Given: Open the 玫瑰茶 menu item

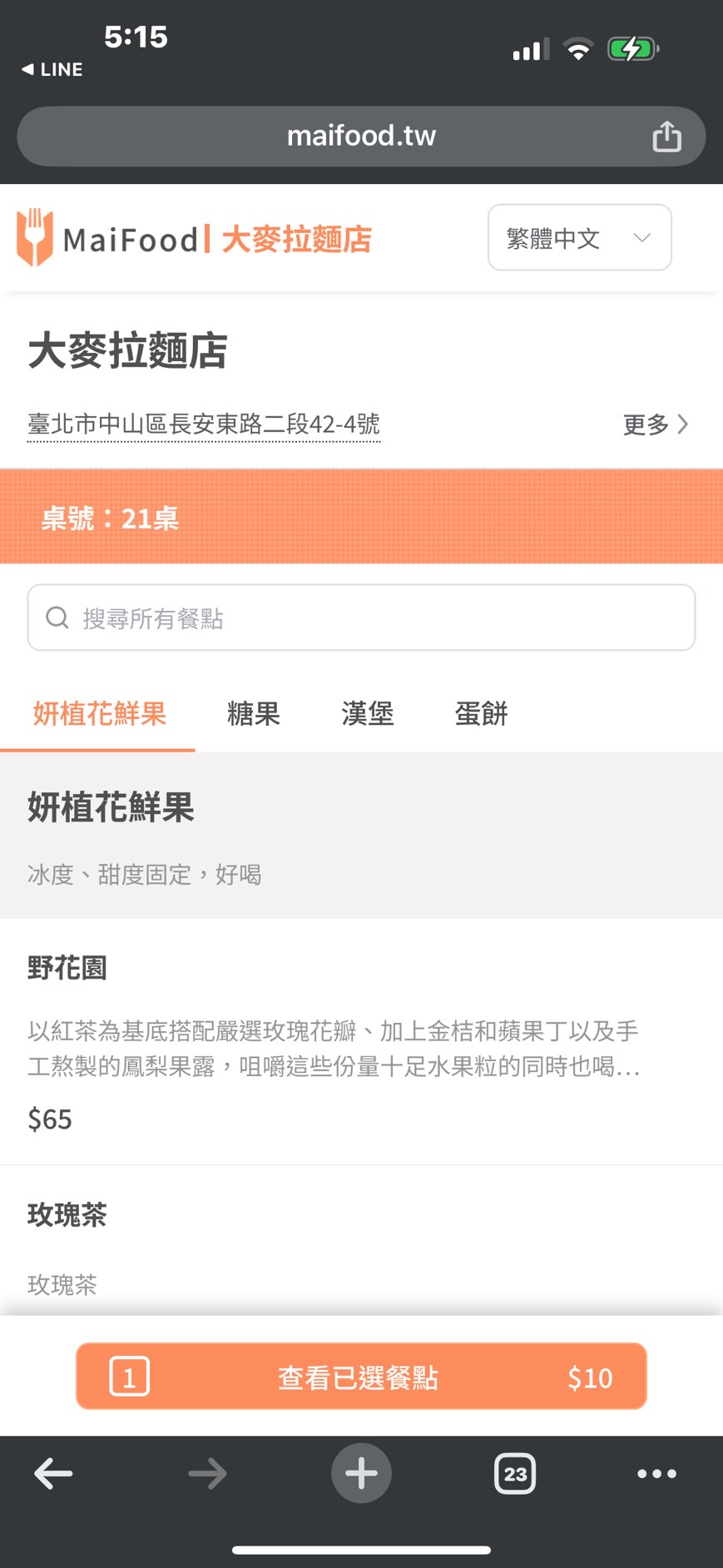Looking at the screenshot, I should pyautogui.click(x=333, y=1240).
